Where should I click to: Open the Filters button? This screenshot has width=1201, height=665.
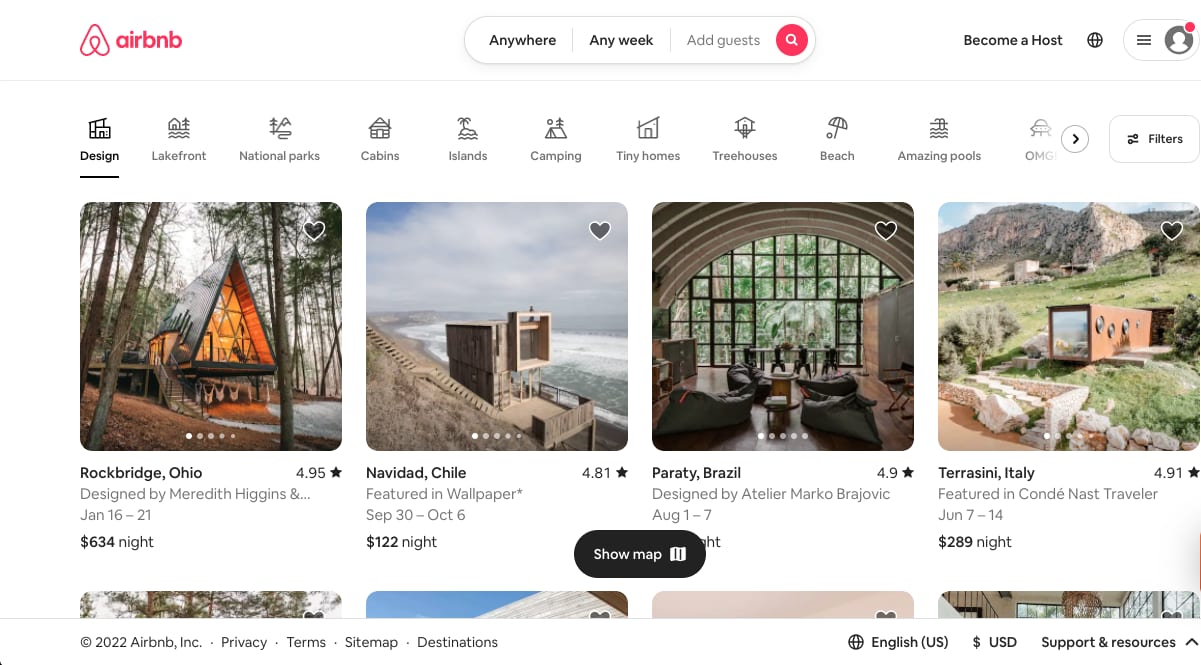[x=1155, y=139]
